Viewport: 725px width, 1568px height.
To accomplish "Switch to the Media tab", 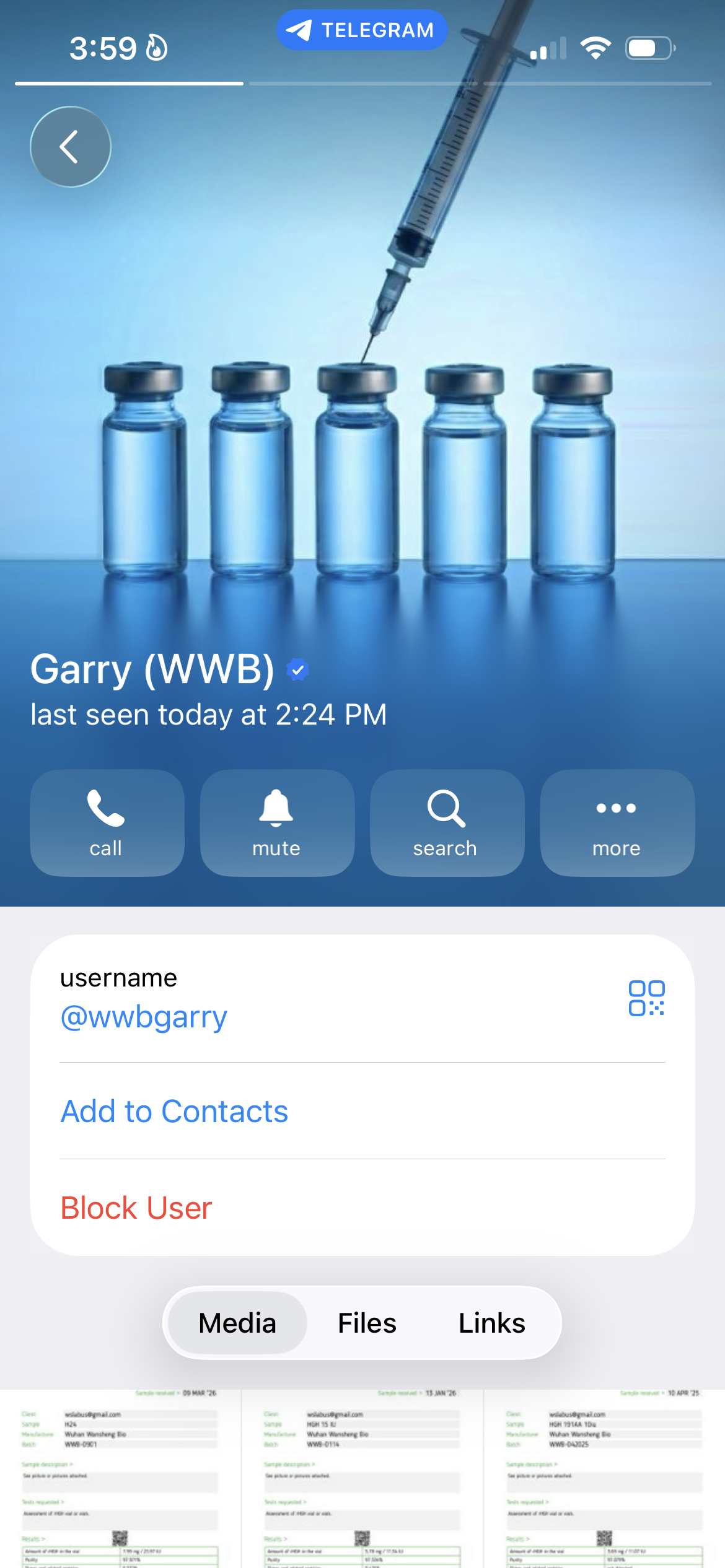I will click(x=237, y=1323).
